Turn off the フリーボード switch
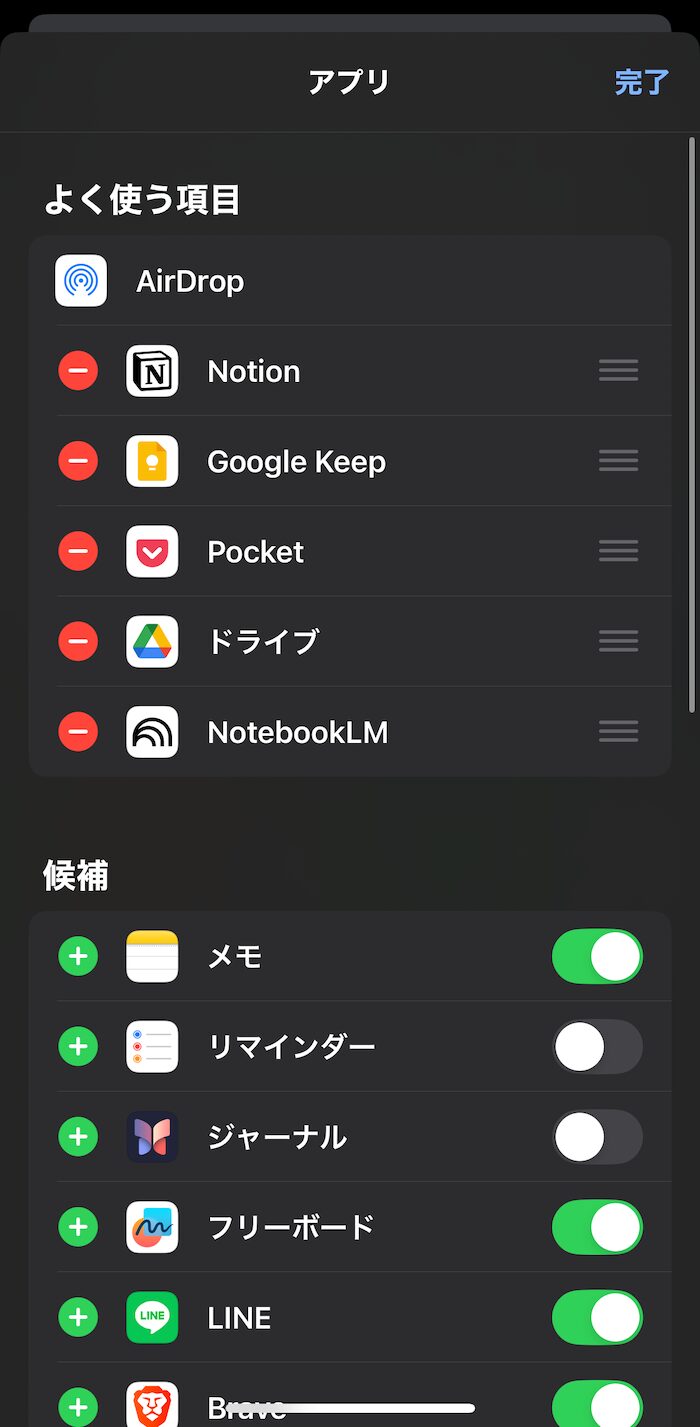 (597, 1227)
